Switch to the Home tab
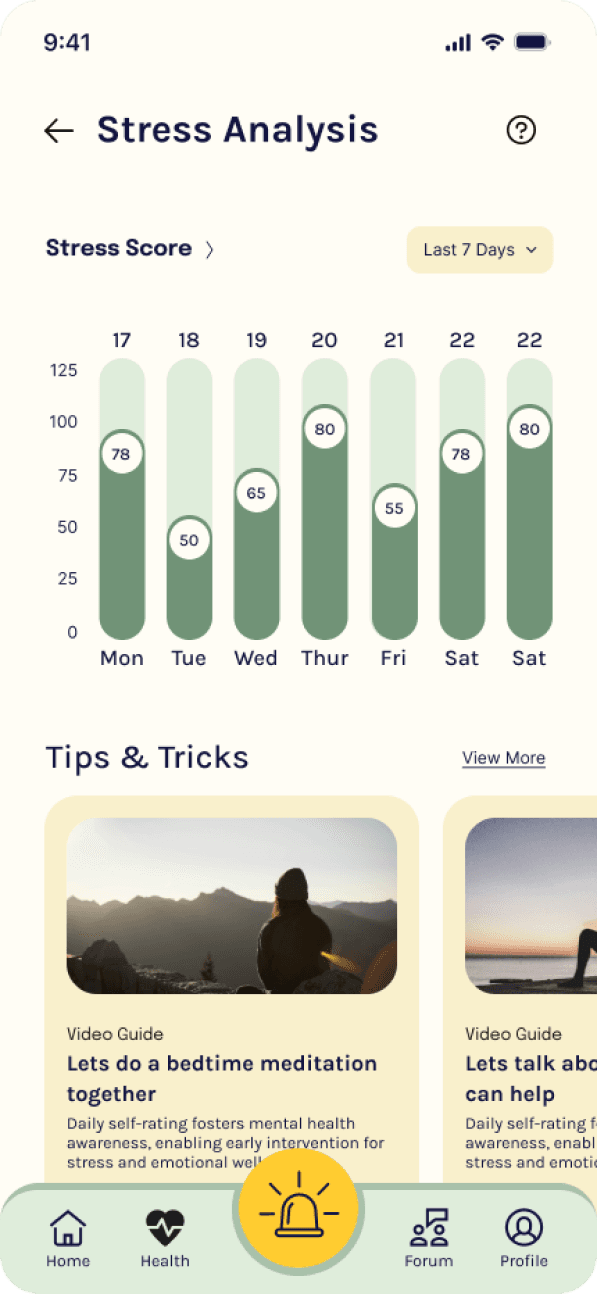The image size is (597, 1294). click(68, 1239)
